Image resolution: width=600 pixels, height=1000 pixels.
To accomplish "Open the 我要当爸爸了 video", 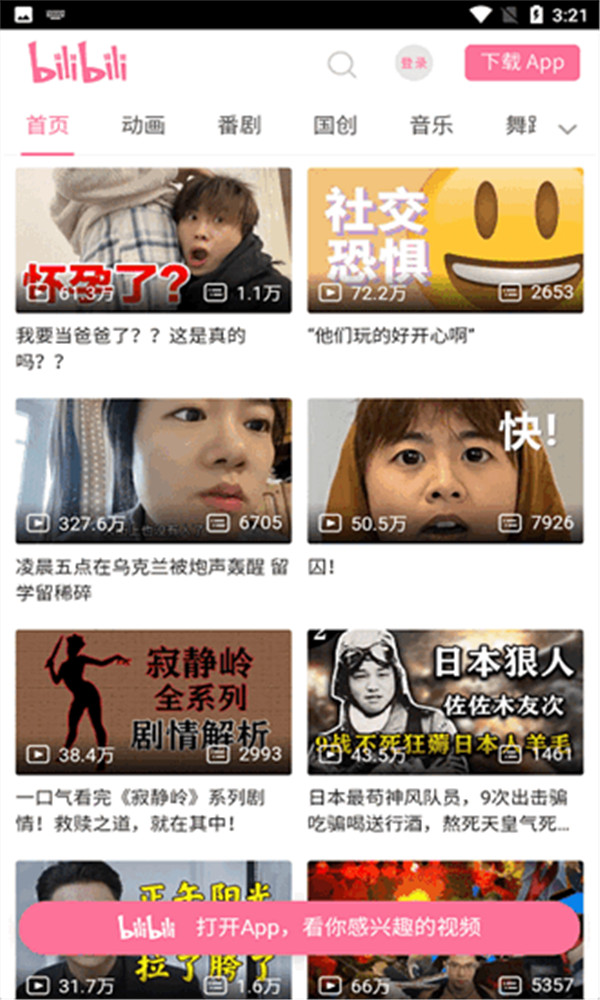I will point(154,240).
